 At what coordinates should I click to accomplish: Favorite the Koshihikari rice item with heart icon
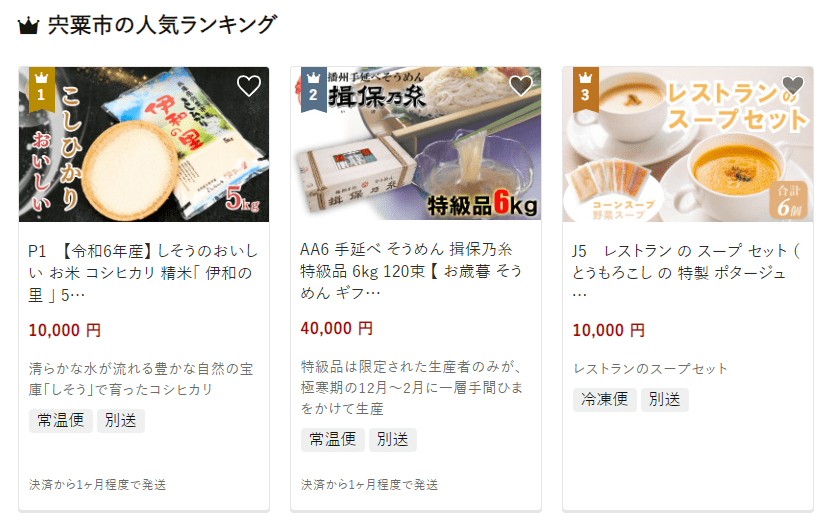[248, 86]
